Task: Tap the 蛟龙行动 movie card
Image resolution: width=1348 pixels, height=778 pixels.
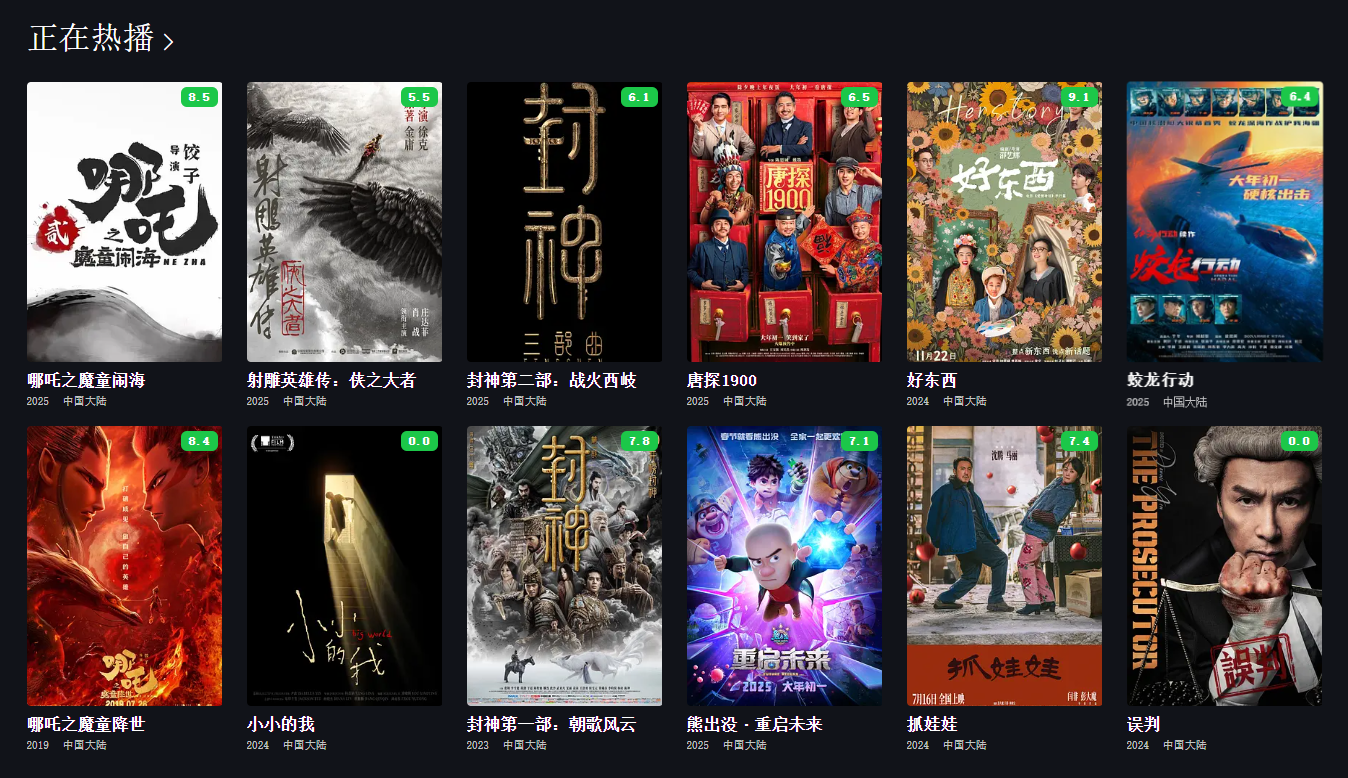Action: (1224, 222)
